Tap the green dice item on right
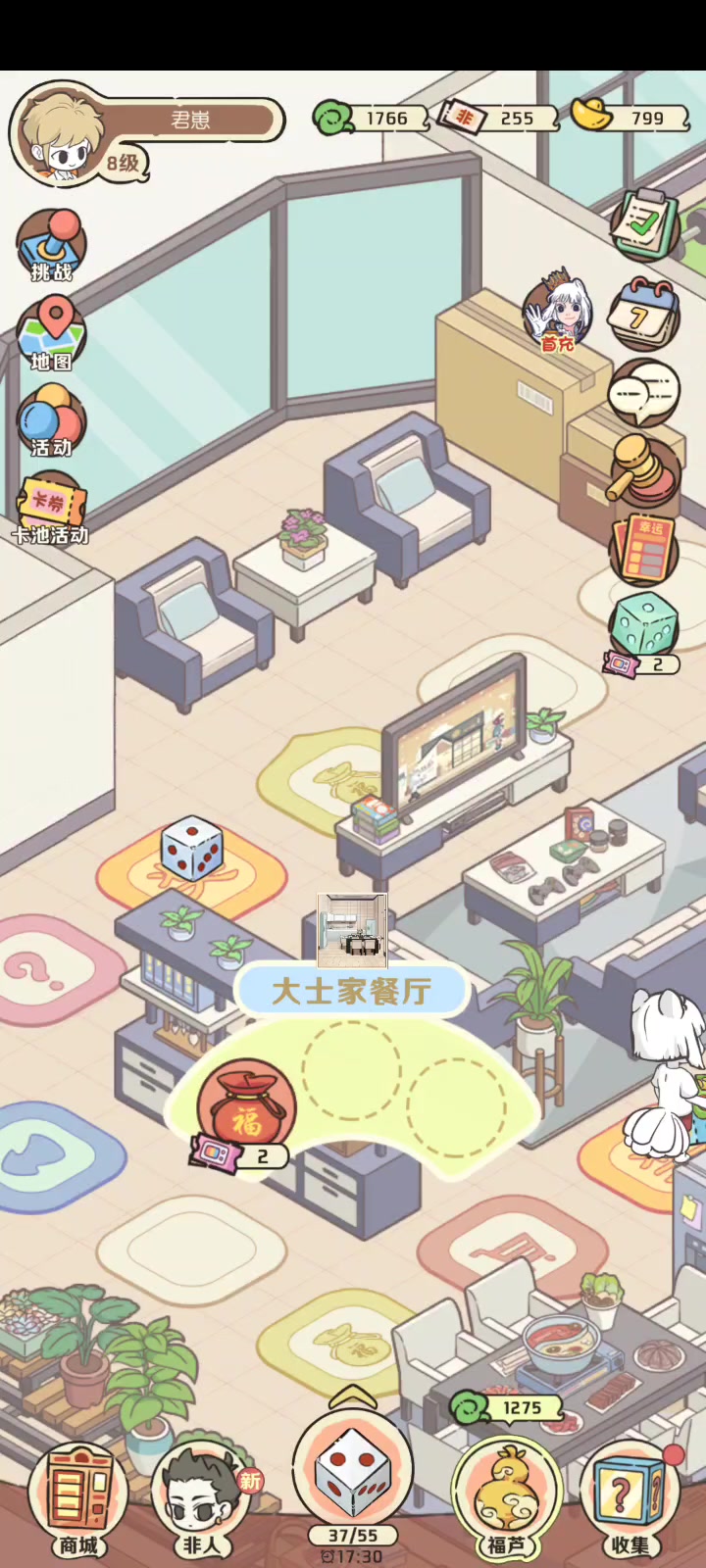This screenshot has width=706, height=1568. 643,624
